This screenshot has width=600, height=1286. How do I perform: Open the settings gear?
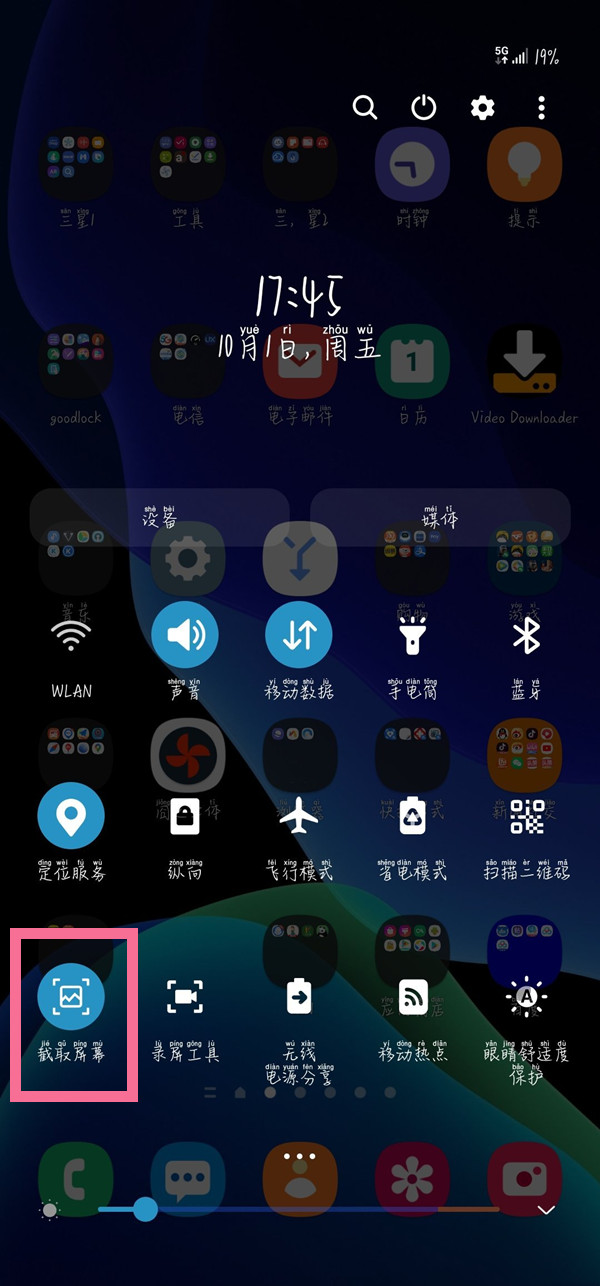[x=483, y=108]
